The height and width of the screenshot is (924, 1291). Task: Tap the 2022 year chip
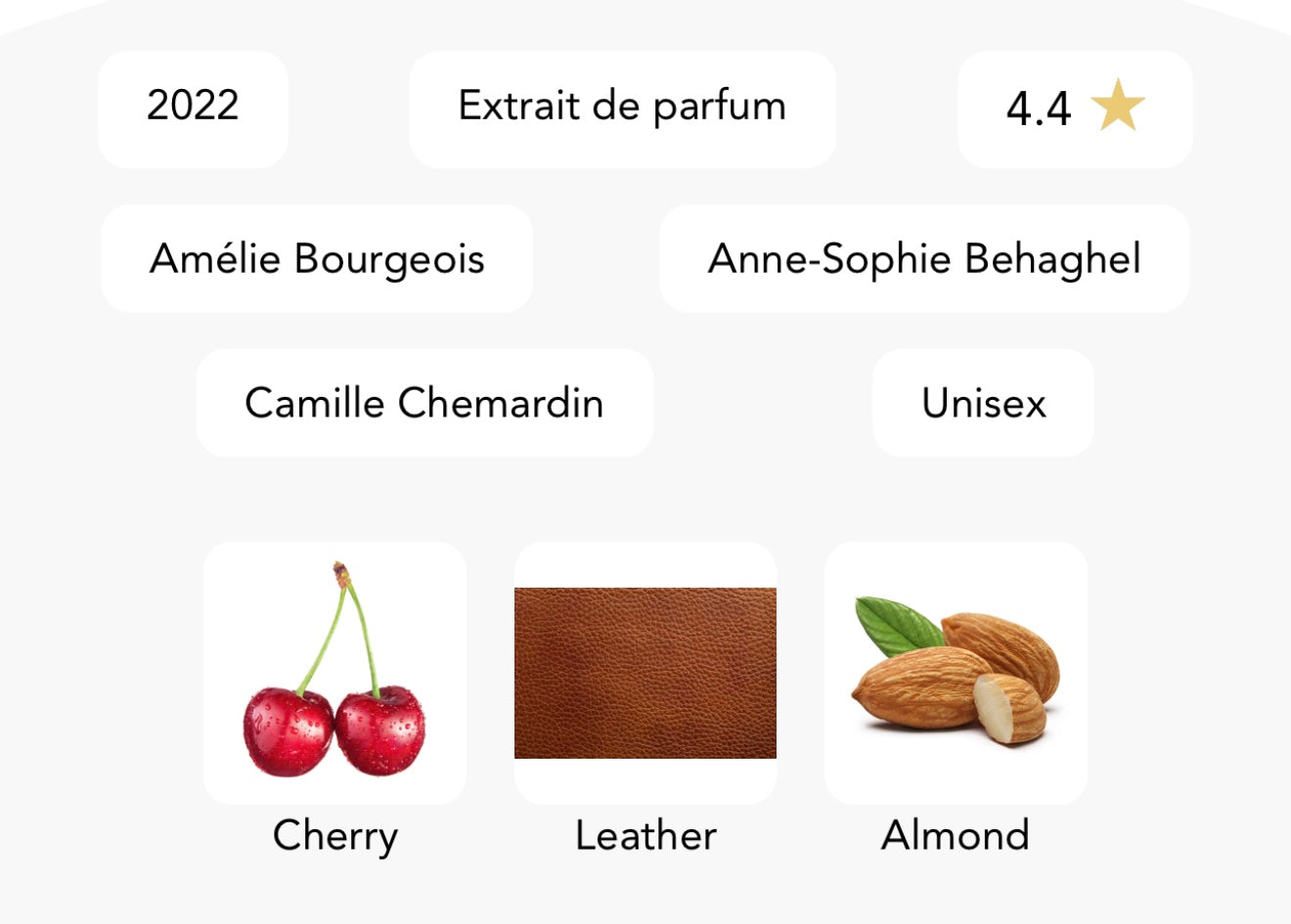(193, 108)
